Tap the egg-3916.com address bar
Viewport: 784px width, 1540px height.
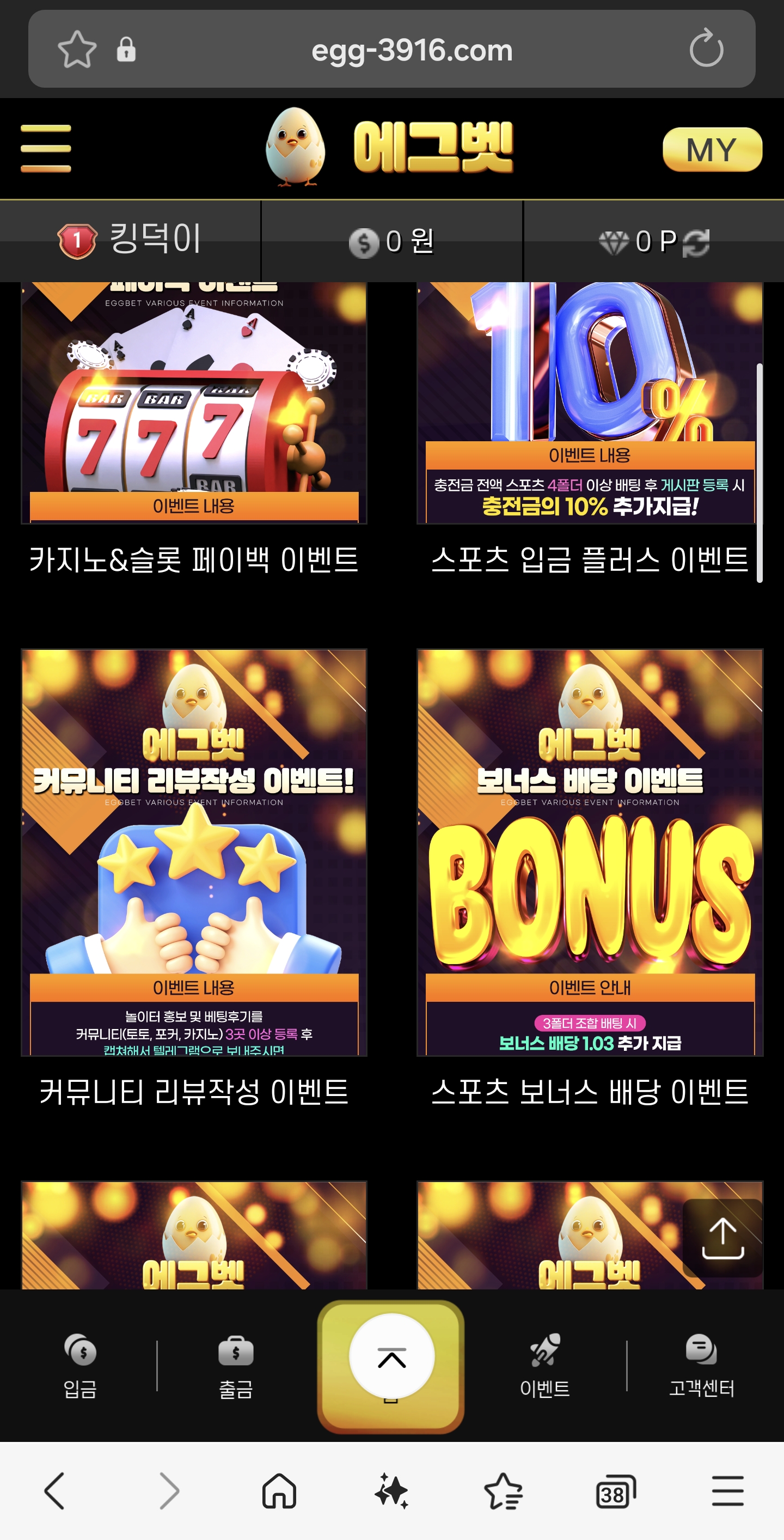tap(411, 50)
